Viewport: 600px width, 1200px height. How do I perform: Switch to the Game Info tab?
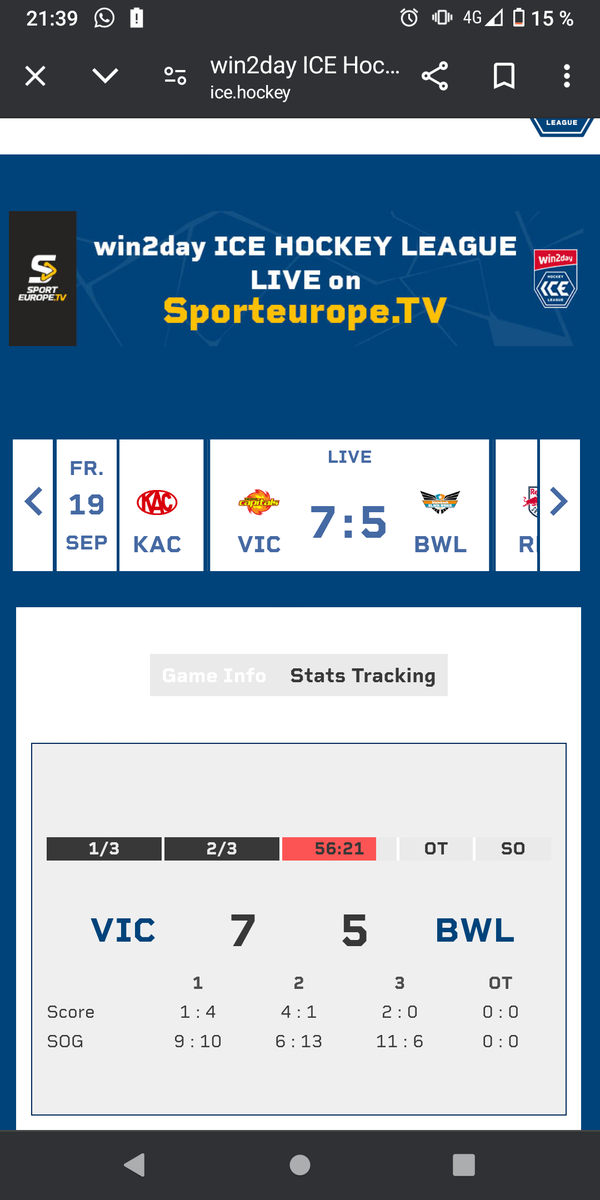pos(214,676)
